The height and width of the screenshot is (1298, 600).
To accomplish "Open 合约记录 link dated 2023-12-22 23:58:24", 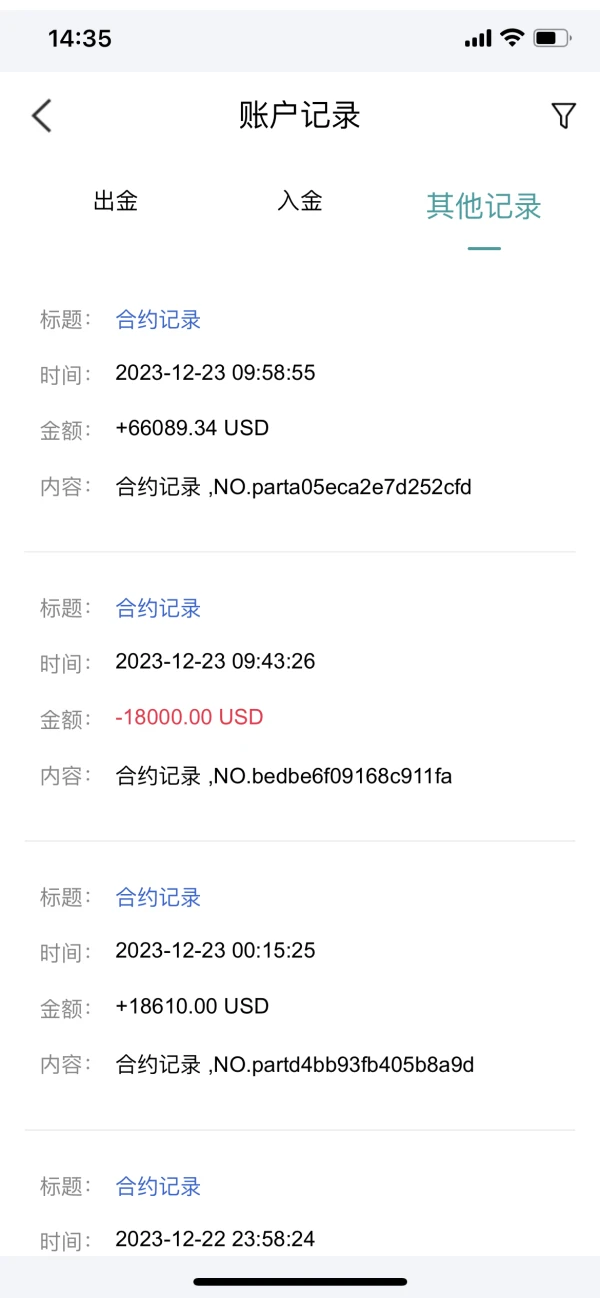I will (x=158, y=1186).
